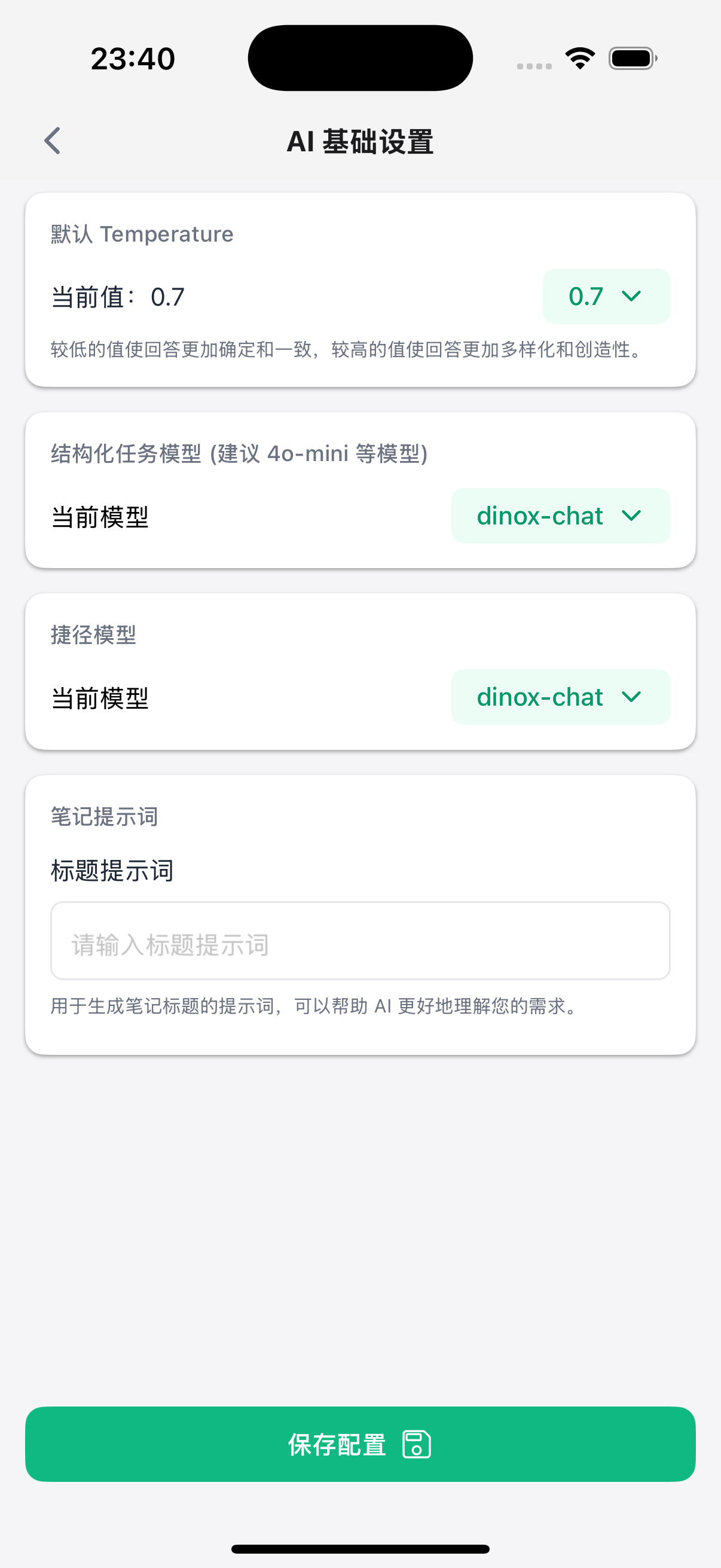Choose a model under 捷径模型
Viewport: 721px width, 1568px height.
(x=560, y=697)
